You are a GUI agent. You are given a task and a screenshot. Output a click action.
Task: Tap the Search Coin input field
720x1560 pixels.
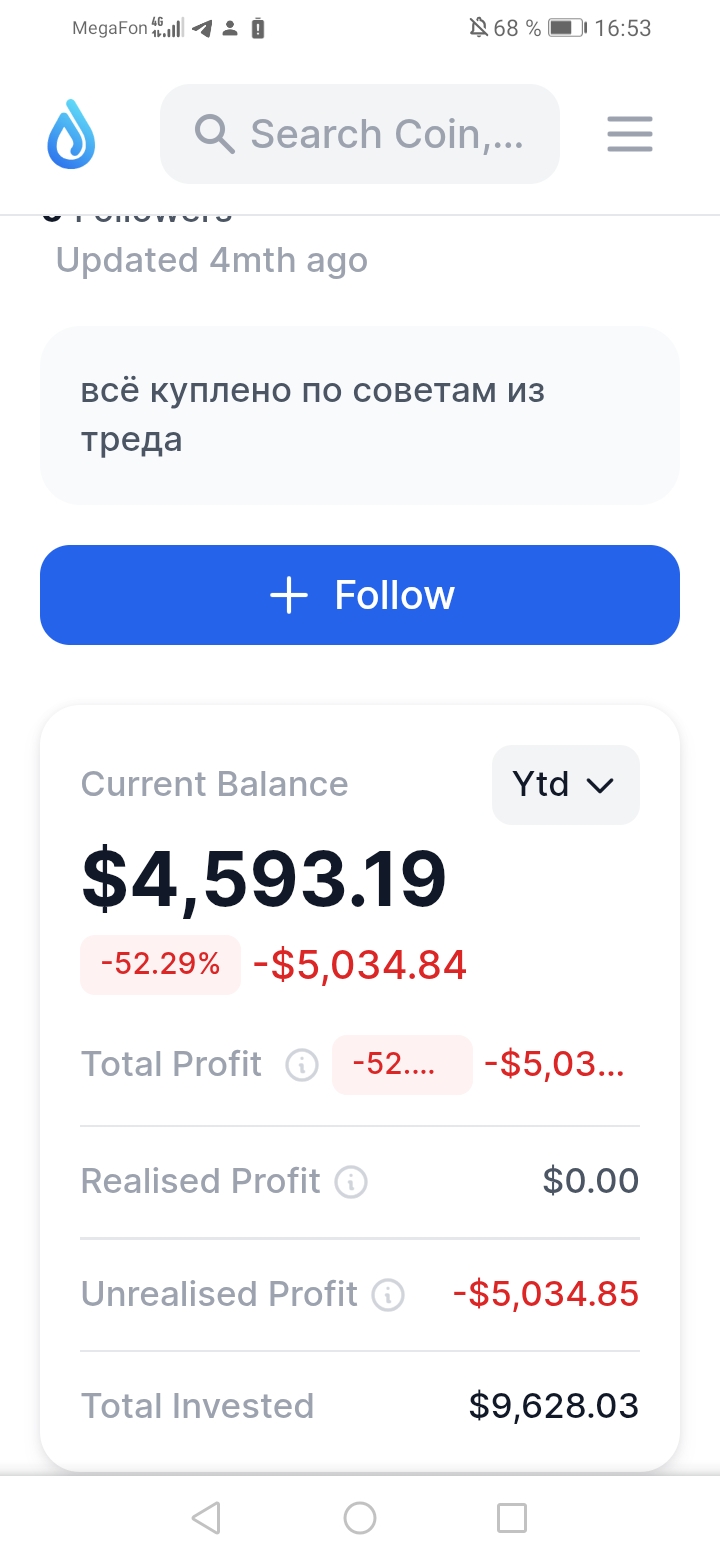[360, 134]
